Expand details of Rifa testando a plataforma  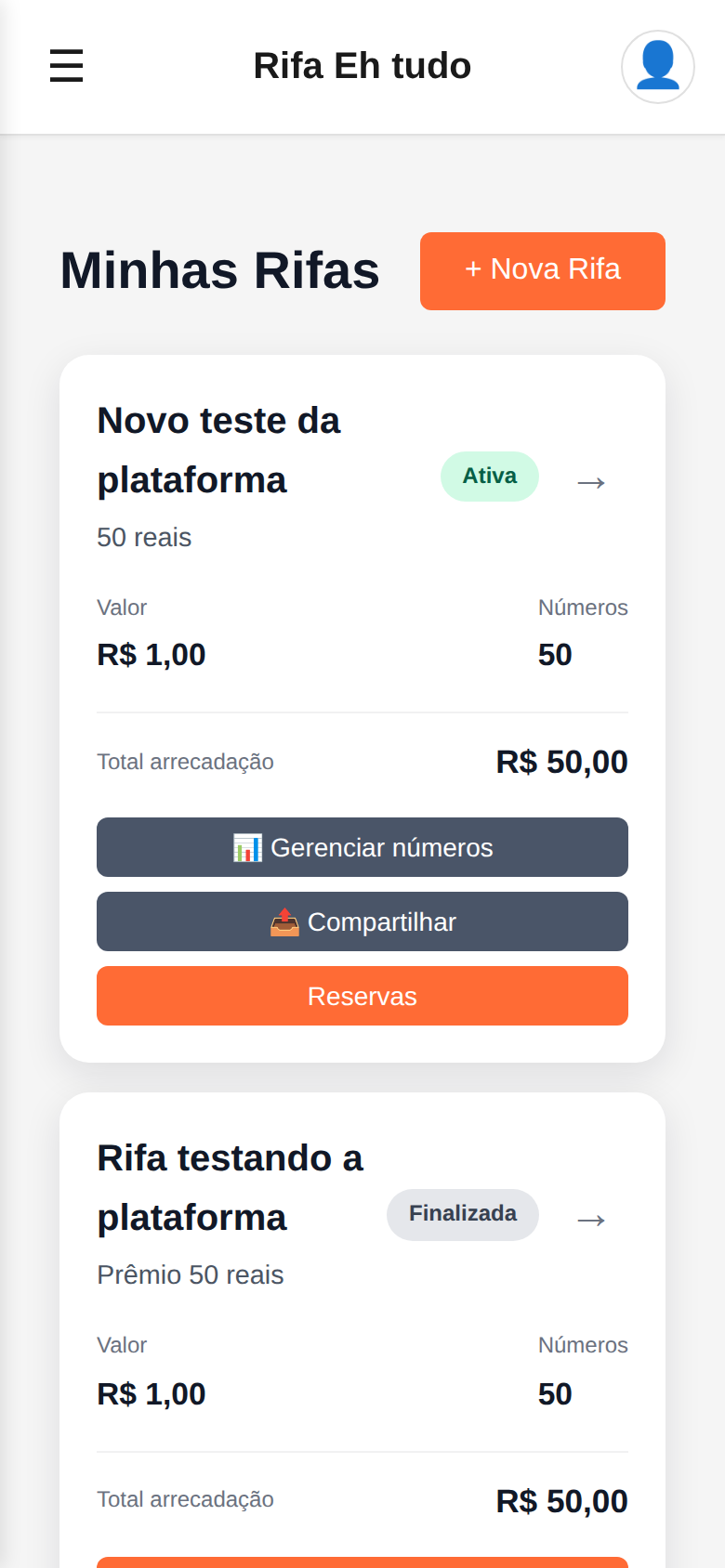pos(591,1220)
